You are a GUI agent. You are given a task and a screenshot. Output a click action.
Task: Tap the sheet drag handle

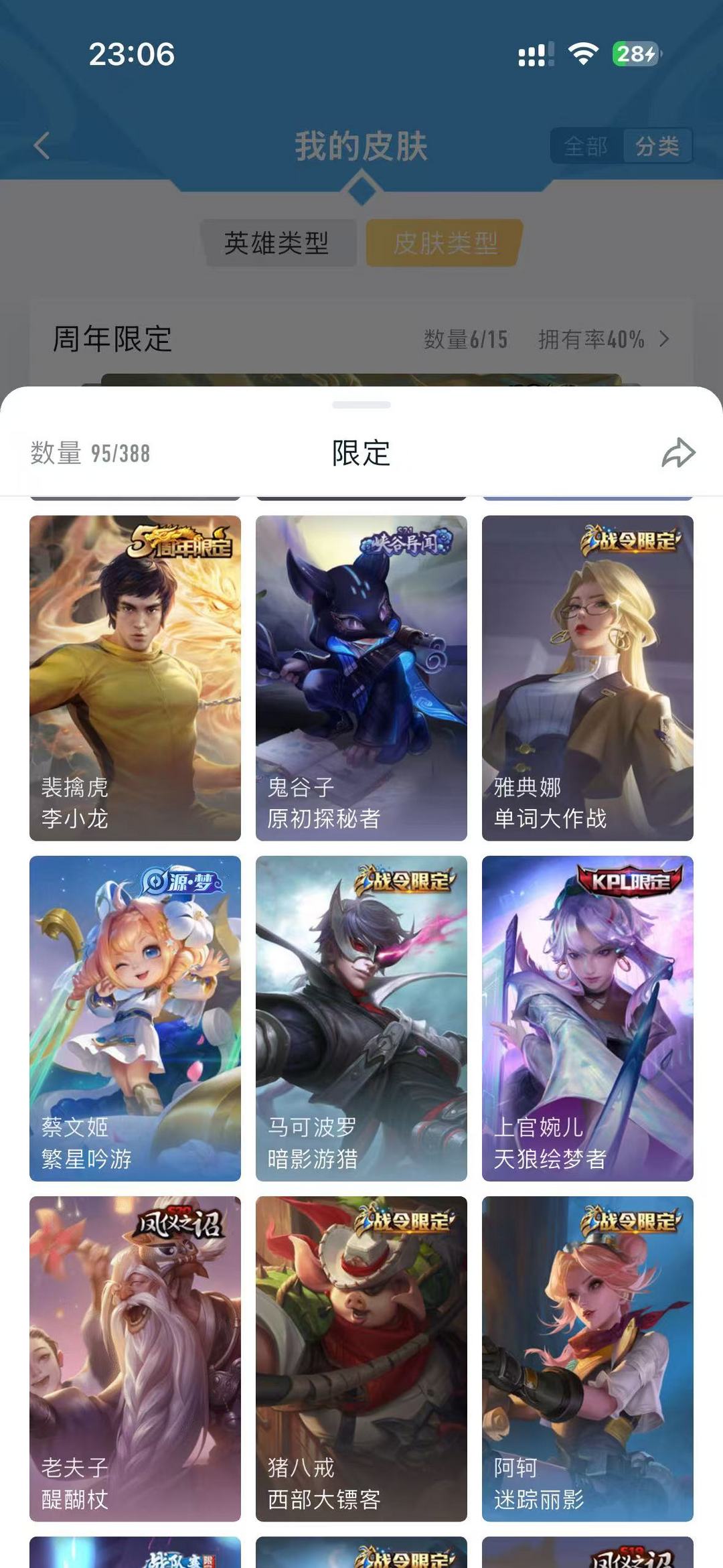(361, 405)
